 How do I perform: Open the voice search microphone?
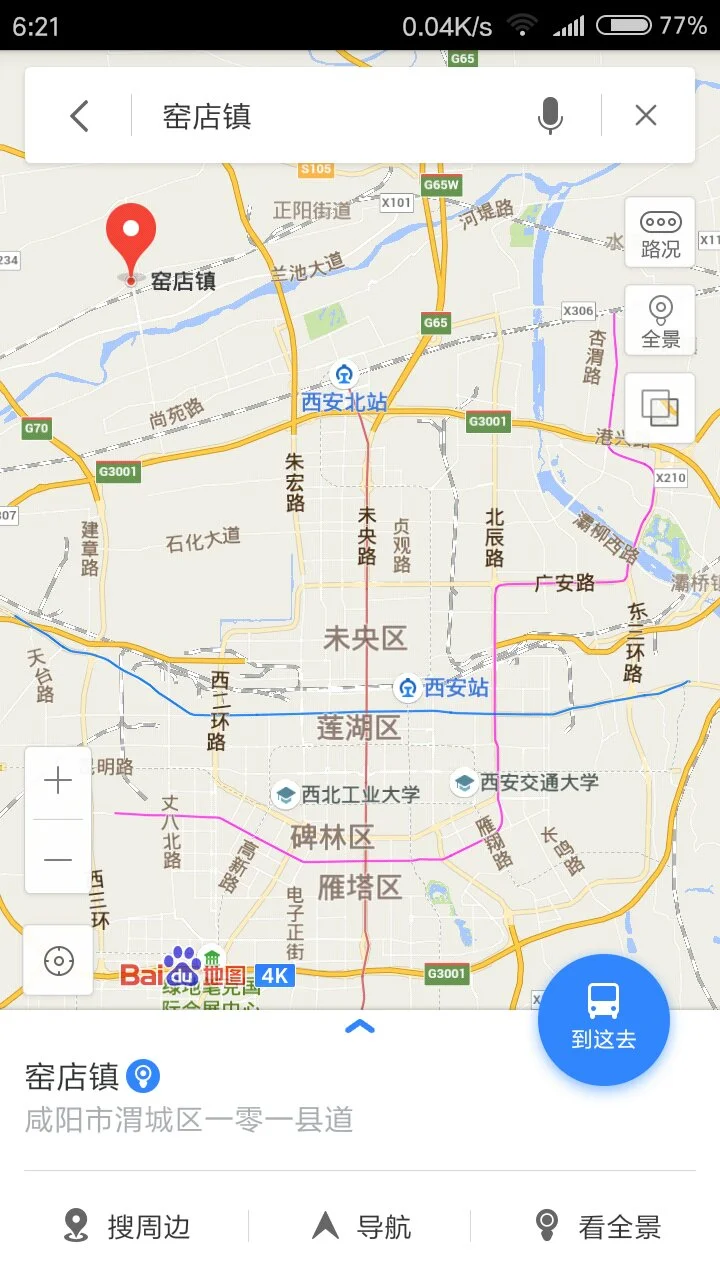[x=550, y=115]
